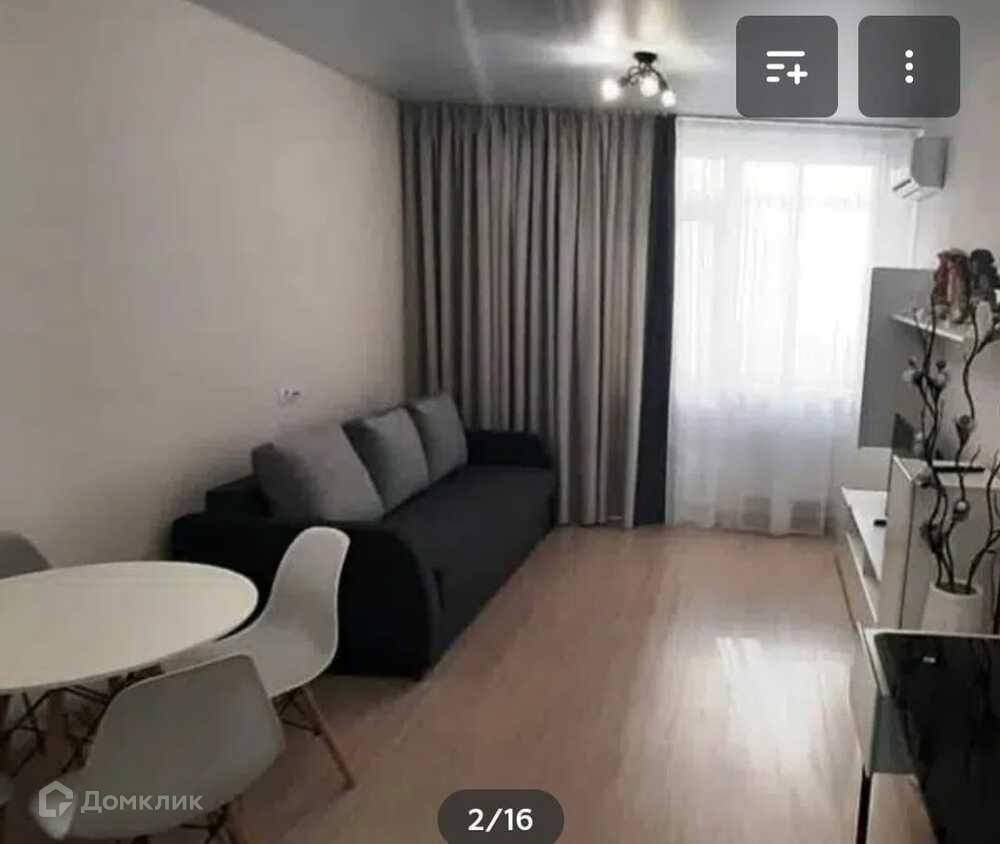Screen dimensions: 1000x844
Task: Open the three-dot overflow menu
Action: point(908,67)
